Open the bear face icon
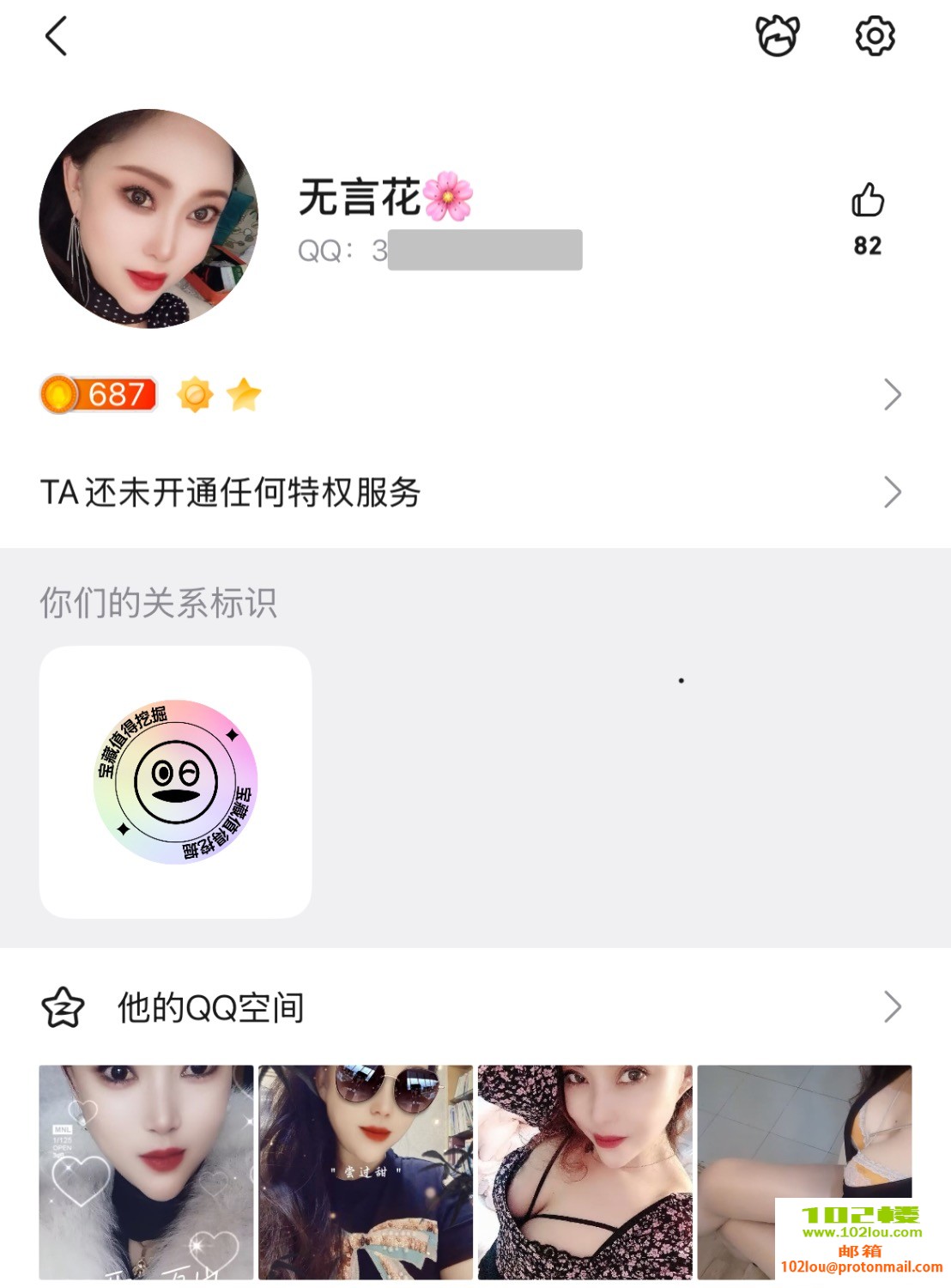Screen dimensions: 951x1288 [x=777, y=37]
